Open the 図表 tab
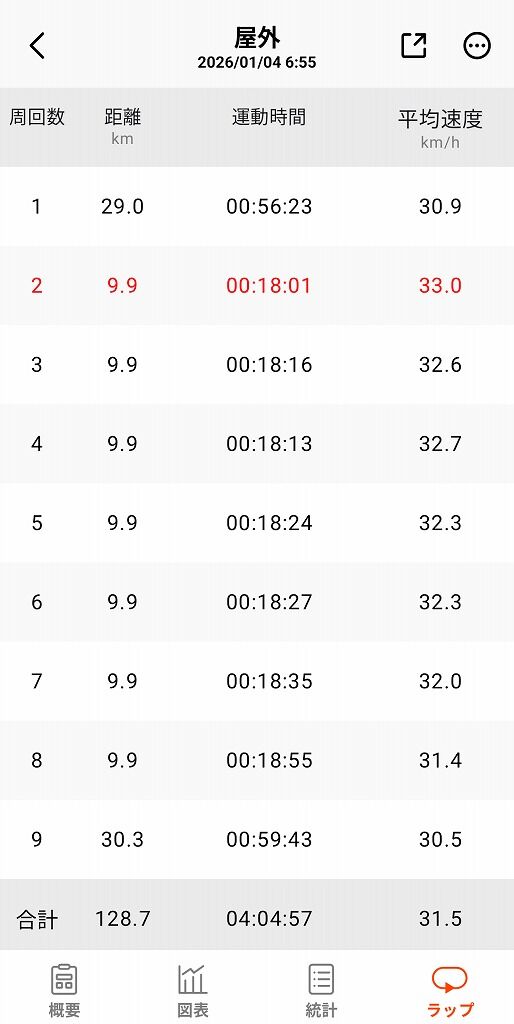The height and width of the screenshot is (1024, 514). 193,990
